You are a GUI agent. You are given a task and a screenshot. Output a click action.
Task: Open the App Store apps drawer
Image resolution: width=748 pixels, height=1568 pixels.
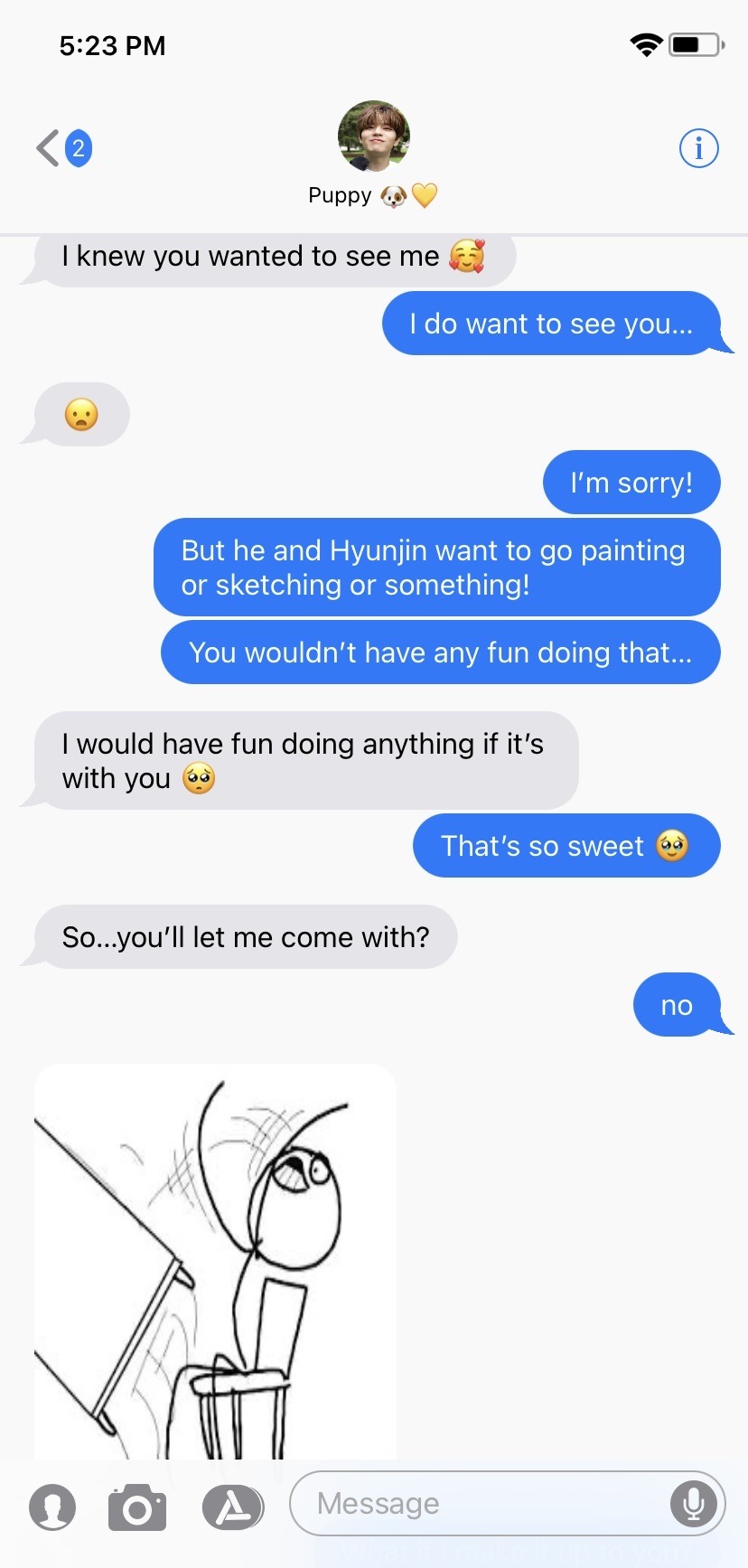pos(233,1507)
